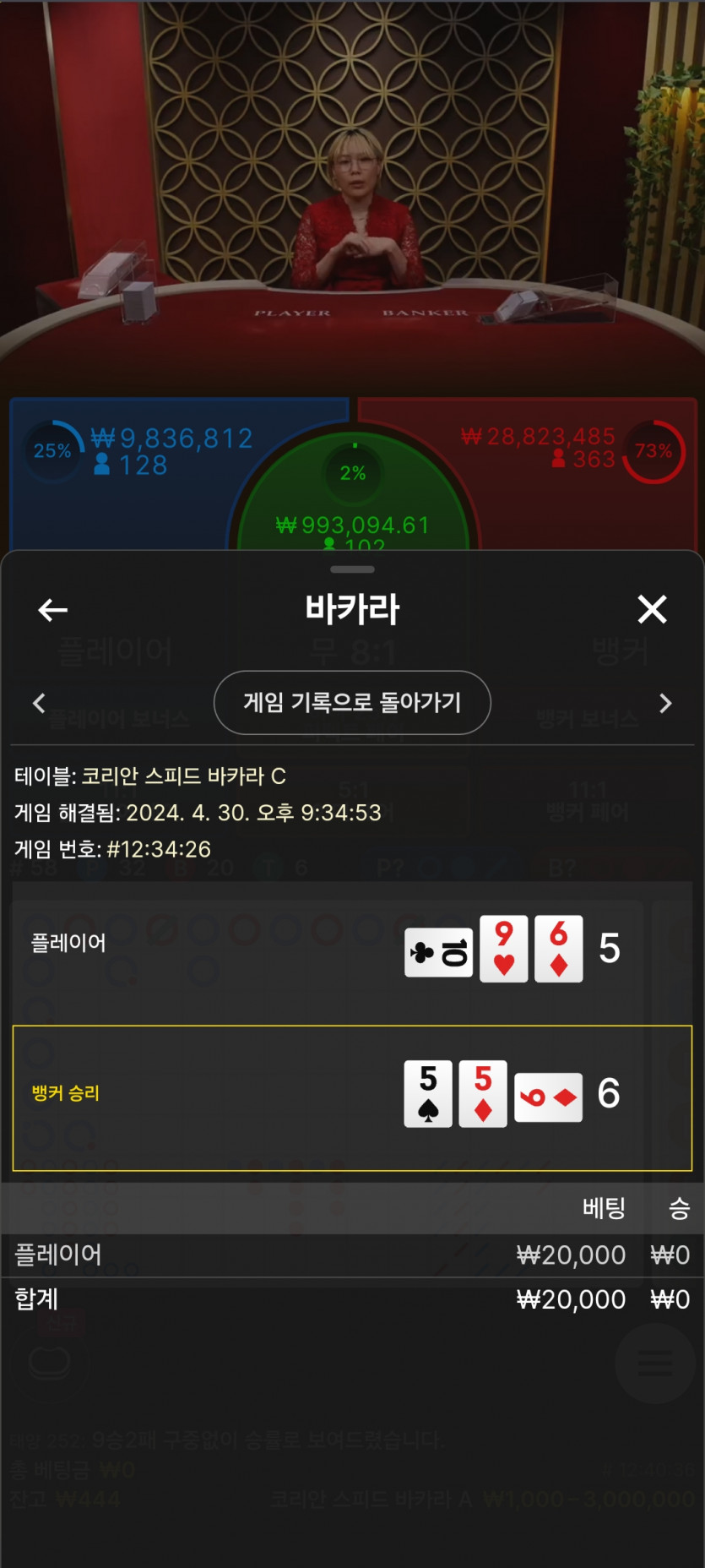Show the next game record
This screenshot has height=1568, width=705.
coord(665,703)
